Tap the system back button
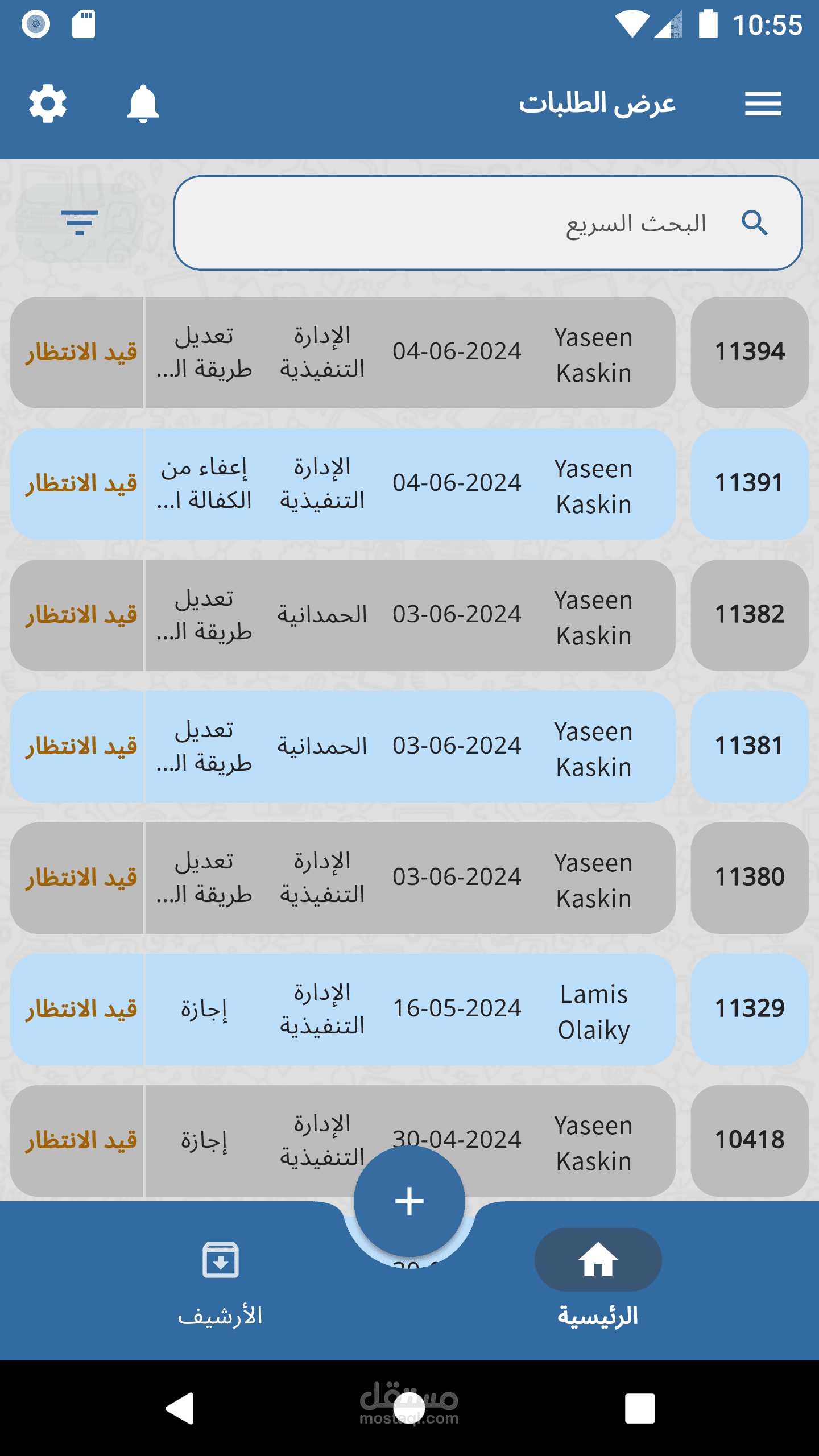 [x=180, y=1408]
